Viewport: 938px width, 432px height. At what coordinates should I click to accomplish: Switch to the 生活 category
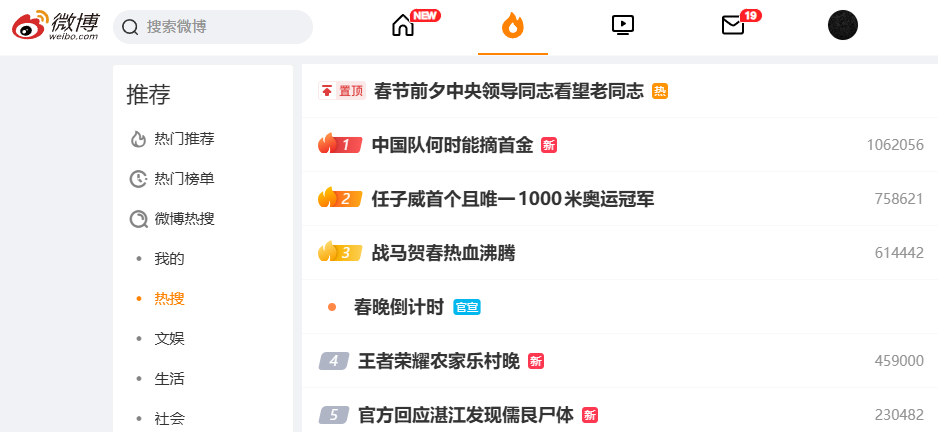pos(169,379)
